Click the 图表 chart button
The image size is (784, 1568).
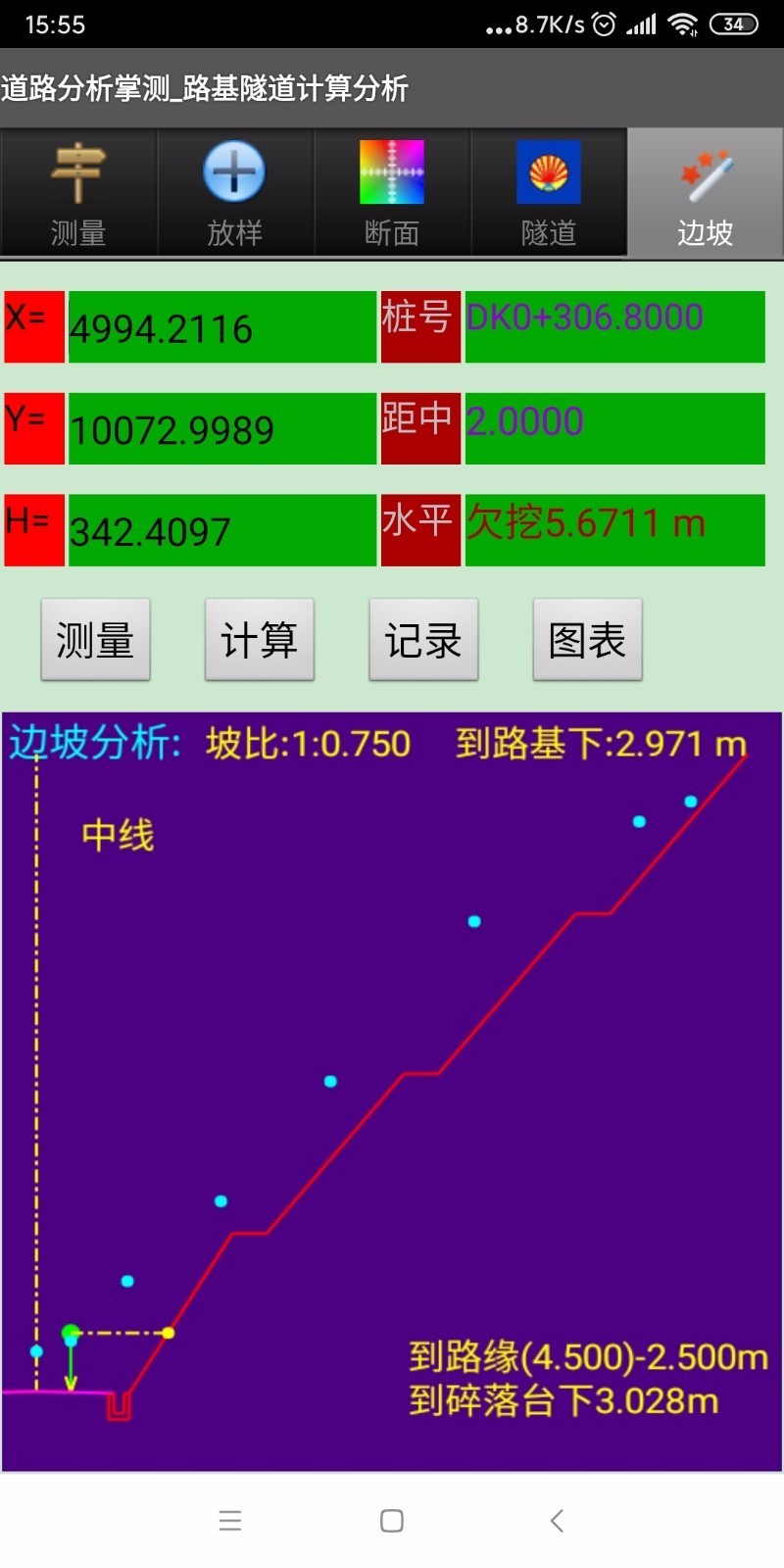(586, 639)
